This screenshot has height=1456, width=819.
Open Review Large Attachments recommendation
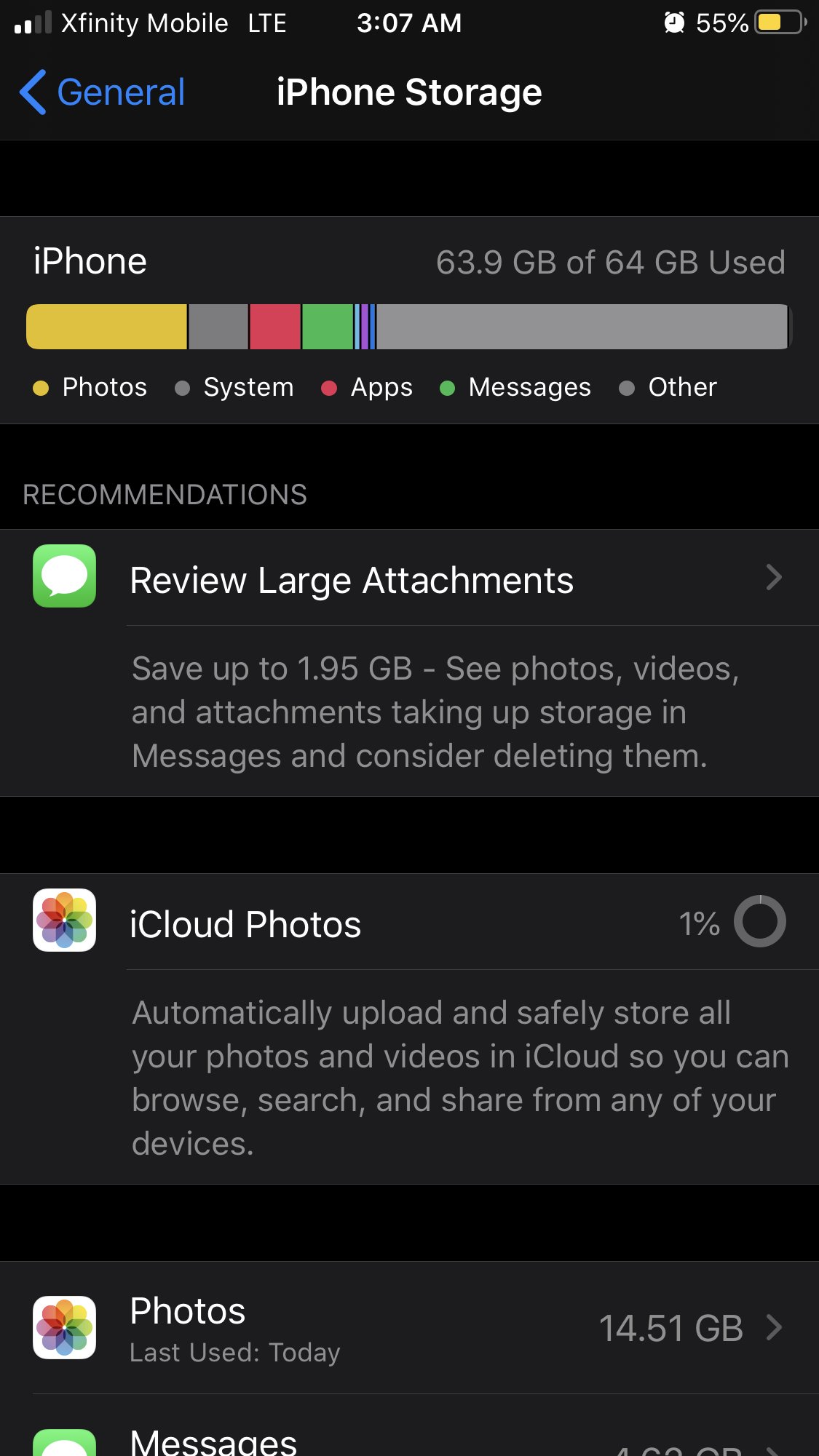(x=408, y=580)
